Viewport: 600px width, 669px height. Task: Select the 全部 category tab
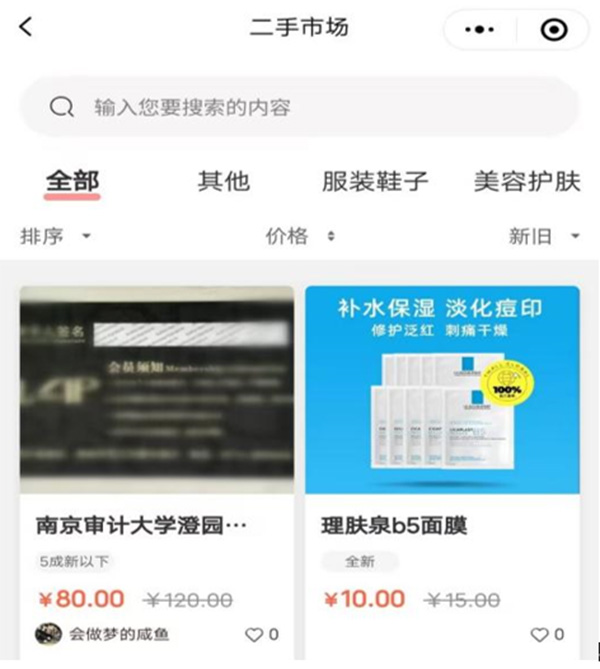(x=72, y=182)
